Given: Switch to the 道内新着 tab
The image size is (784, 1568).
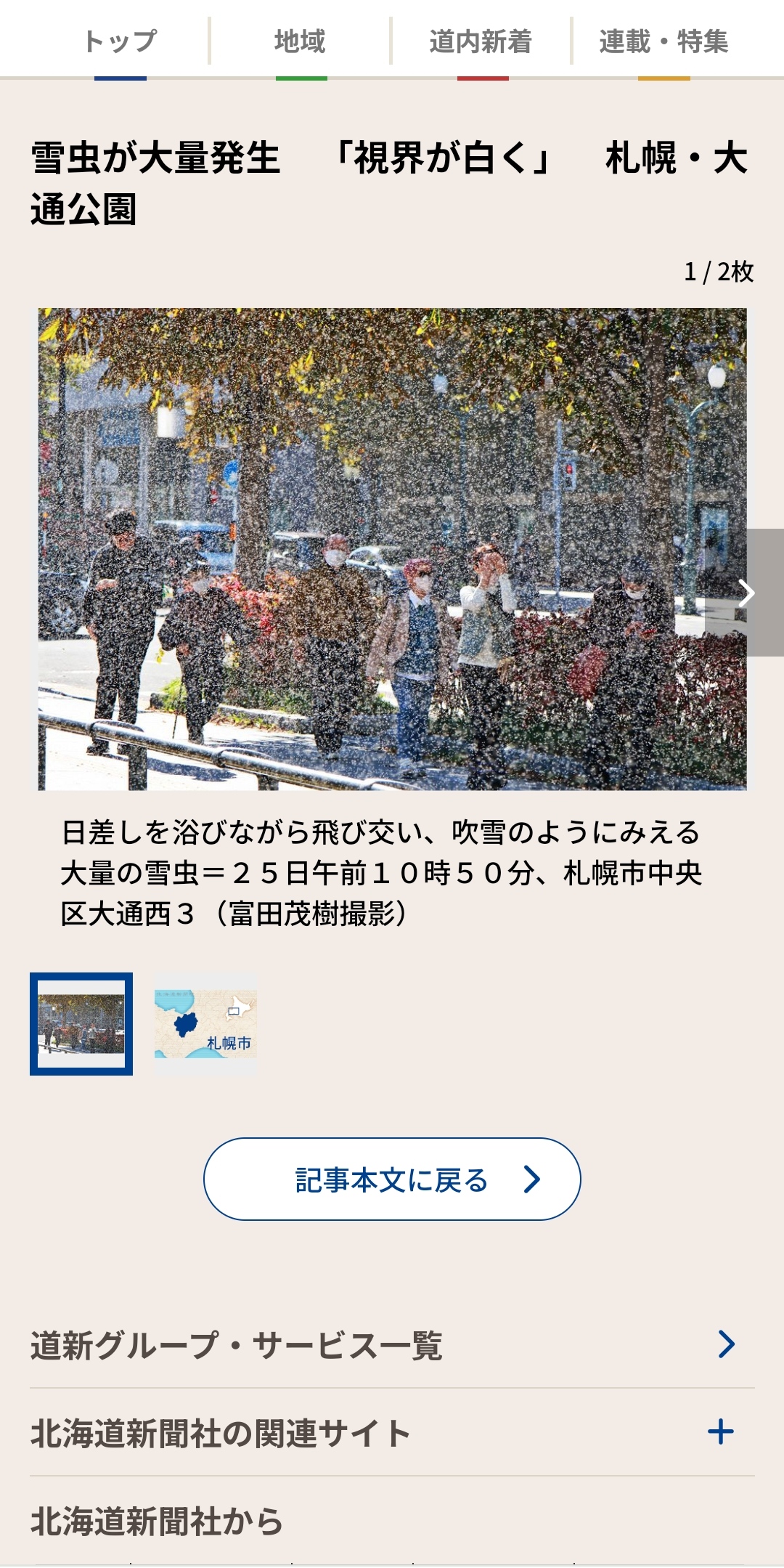Looking at the screenshot, I should pyautogui.click(x=481, y=41).
